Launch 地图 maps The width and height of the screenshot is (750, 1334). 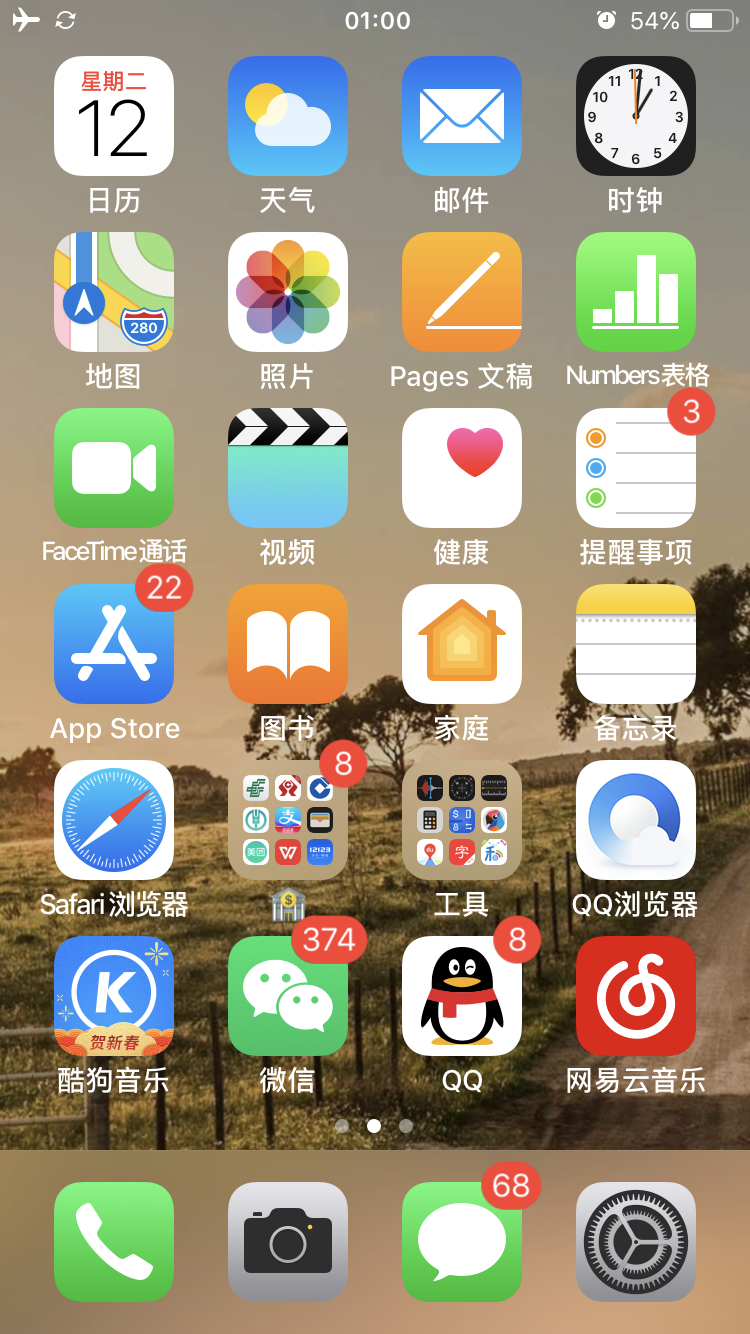click(x=113, y=292)
